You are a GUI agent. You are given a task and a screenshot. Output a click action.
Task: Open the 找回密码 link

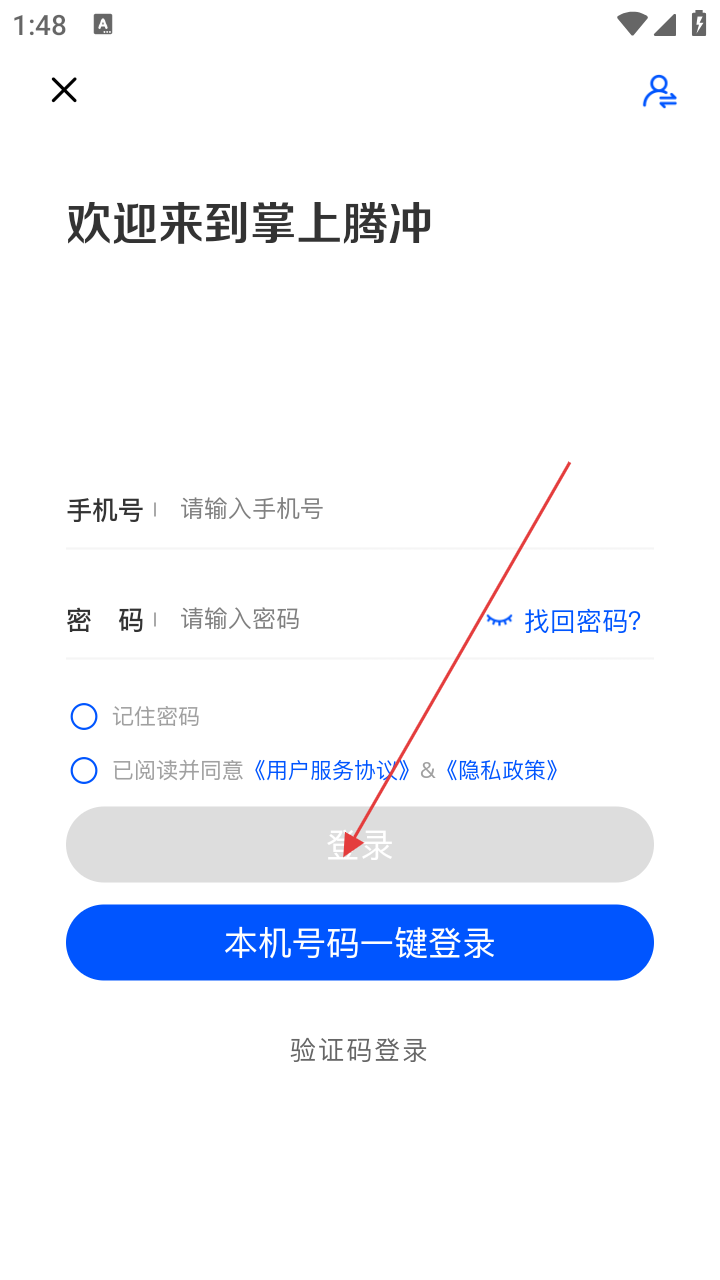click(583, 620)
